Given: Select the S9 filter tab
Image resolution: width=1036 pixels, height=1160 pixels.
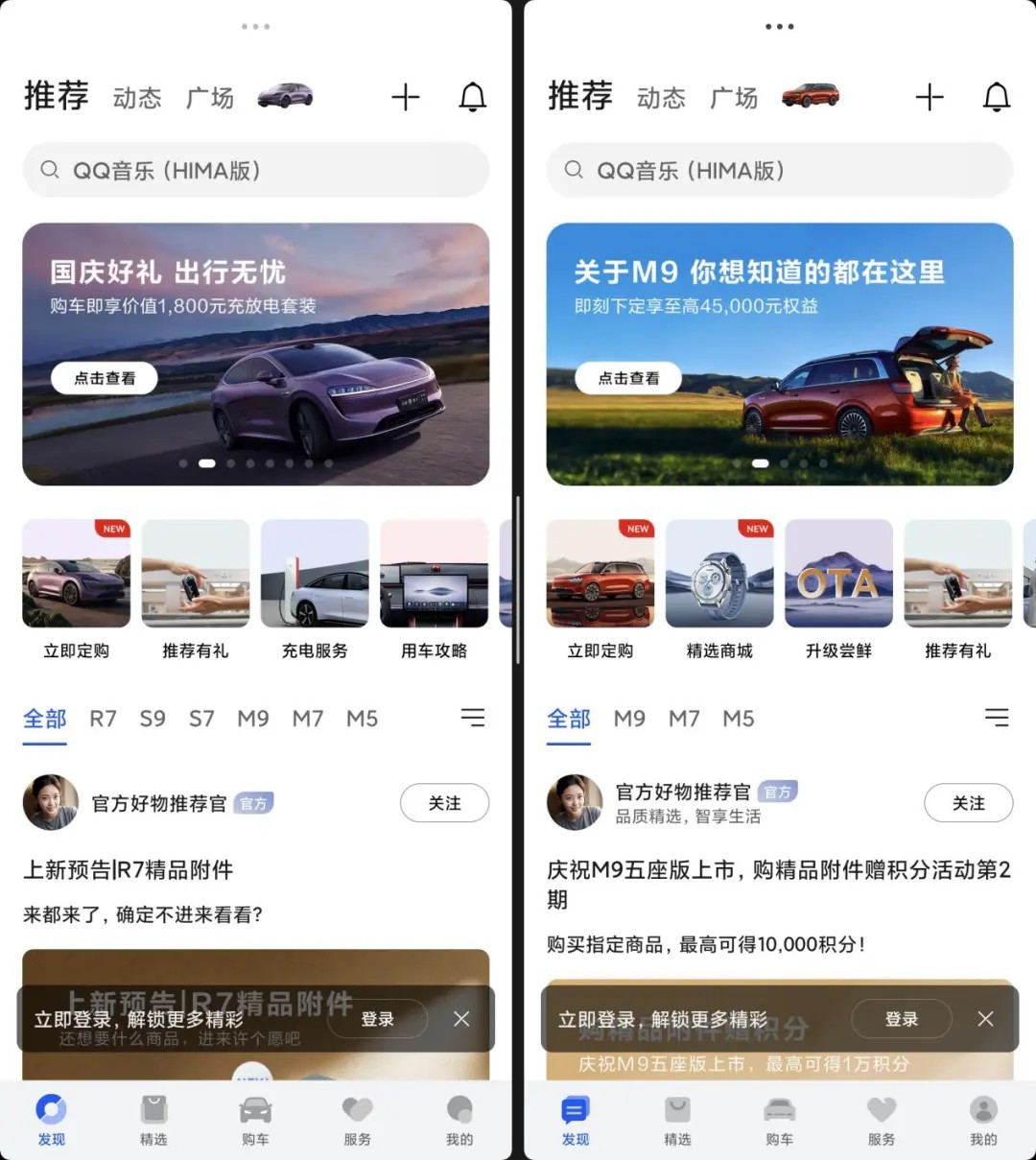Looking at the screenshot, I should point(153,719).
